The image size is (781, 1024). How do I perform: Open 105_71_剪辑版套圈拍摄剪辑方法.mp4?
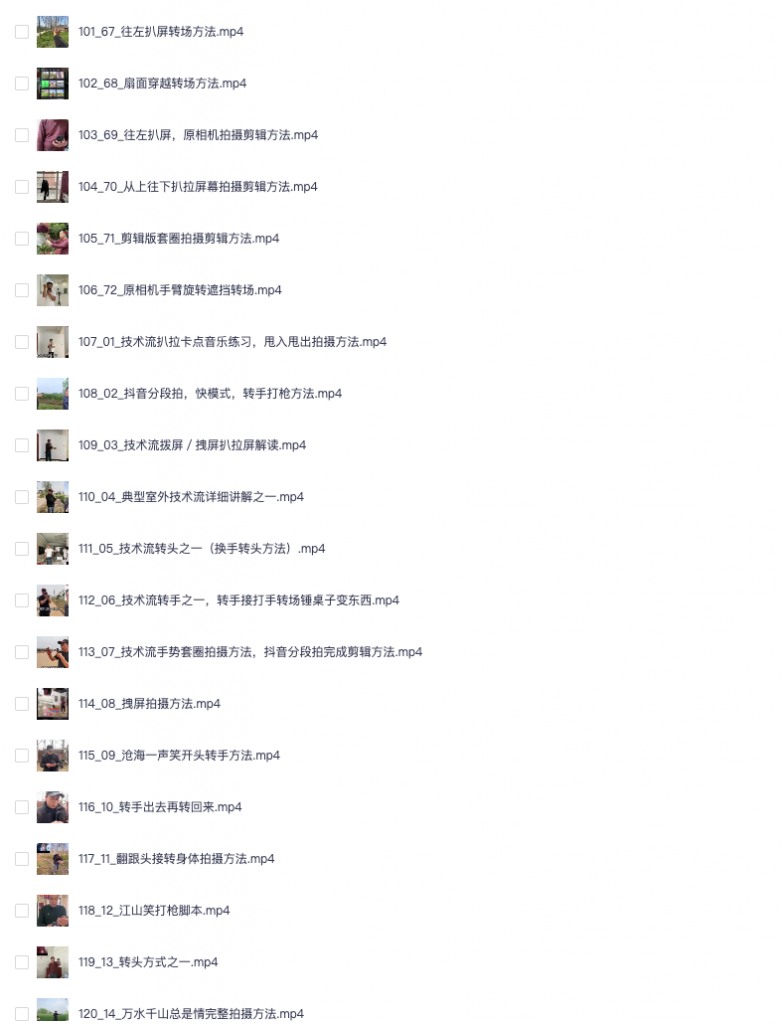178,239
